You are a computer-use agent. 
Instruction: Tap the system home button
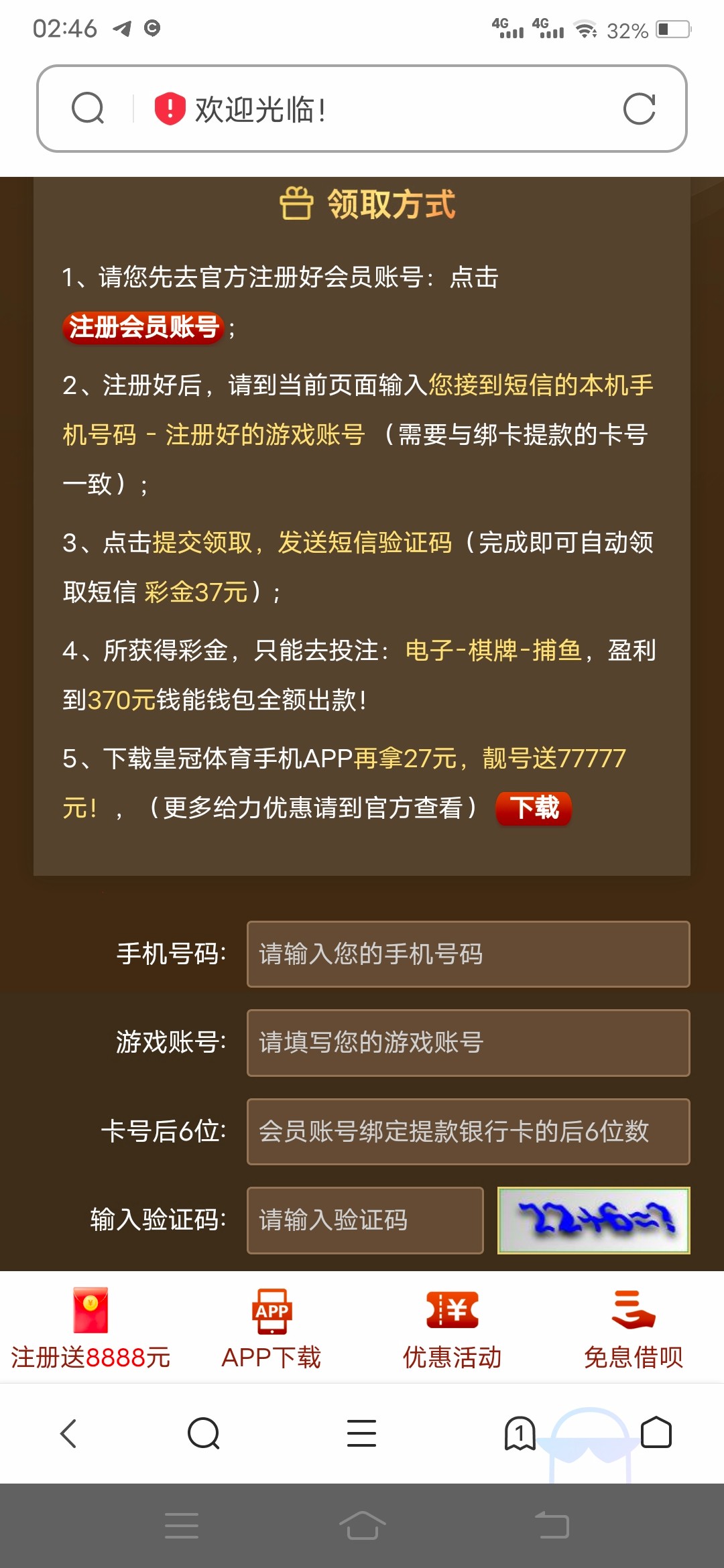362,1526
